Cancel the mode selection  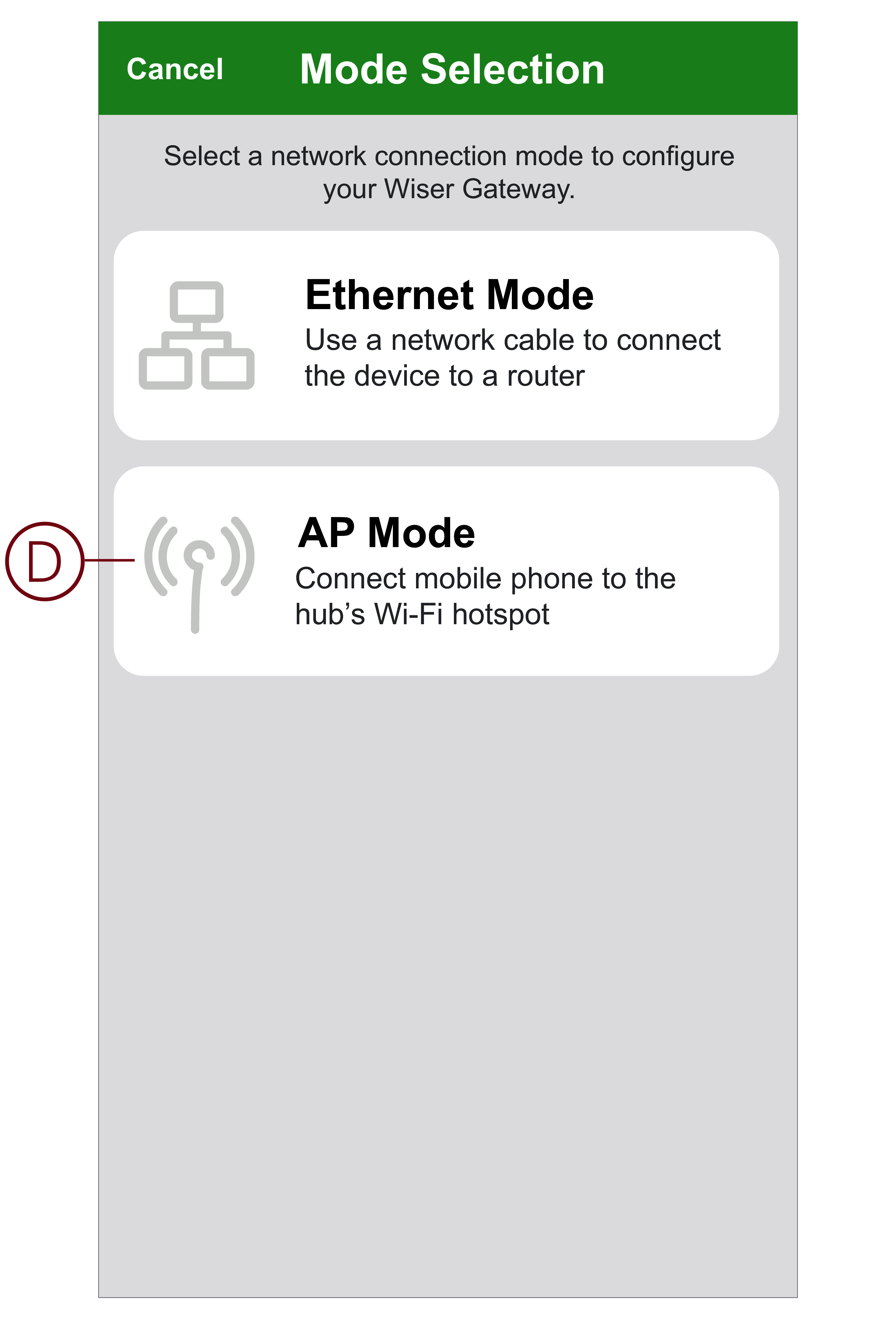(174, 69)
